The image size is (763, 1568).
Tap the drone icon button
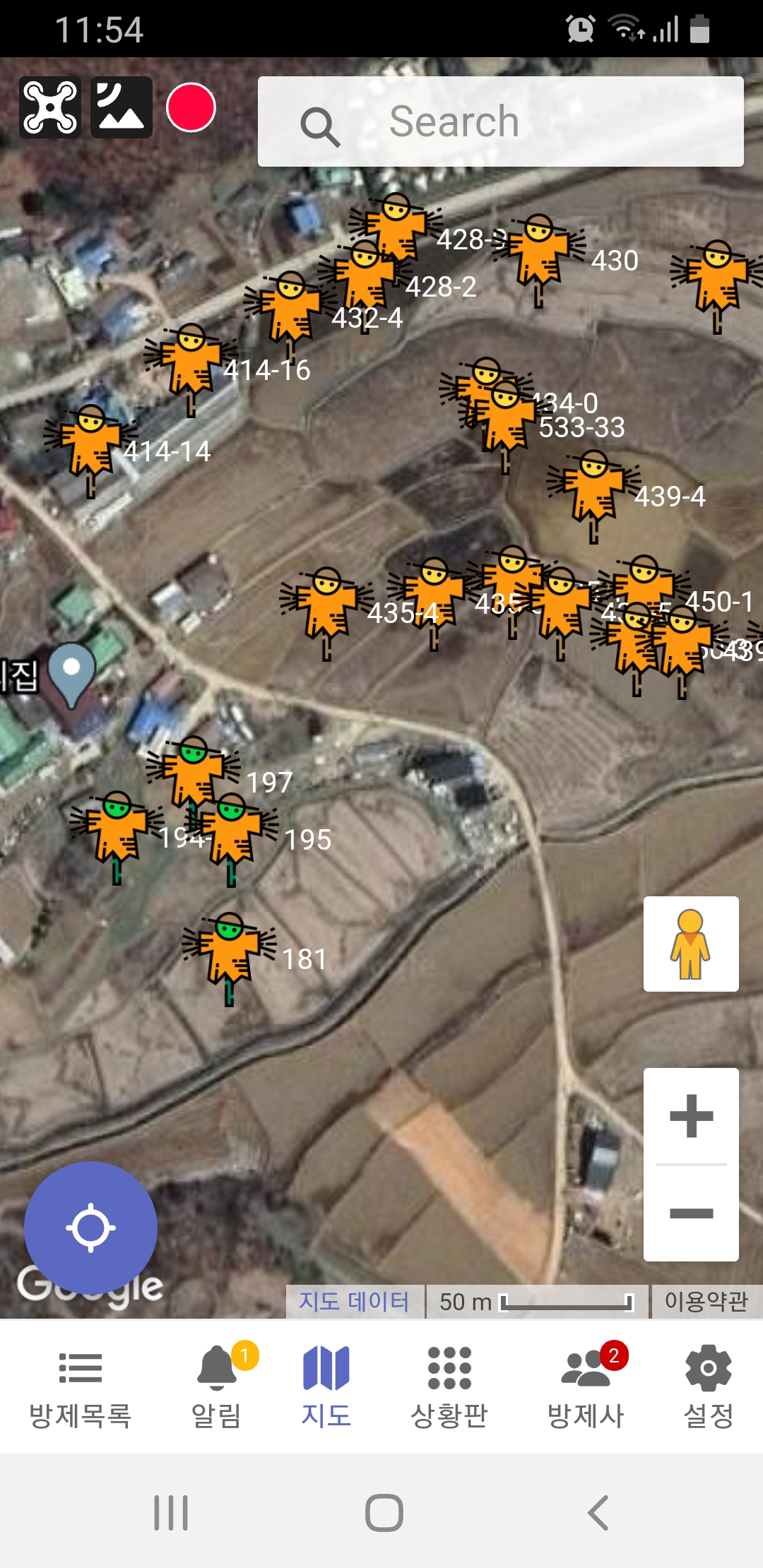click(x=50, y=107)
